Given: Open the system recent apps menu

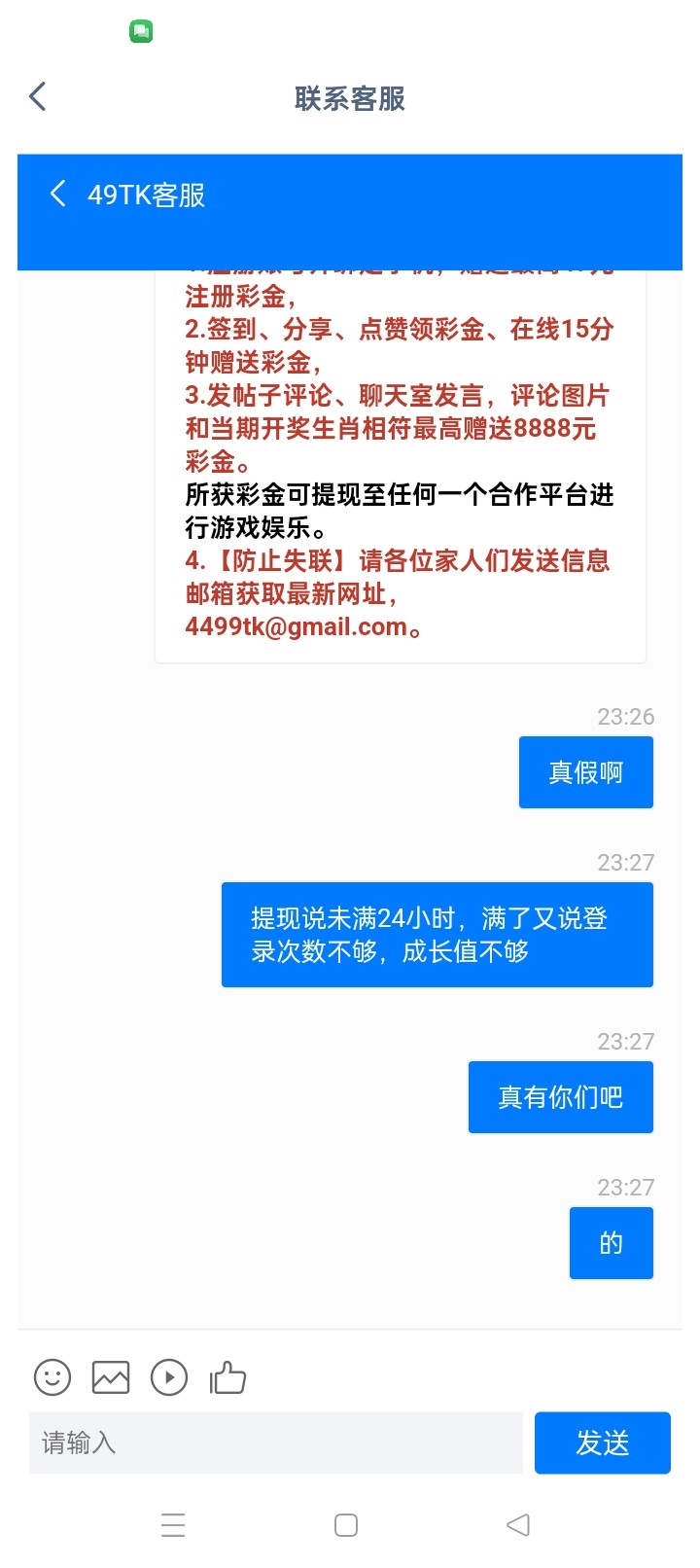Looking at the screenshot, I should [x=173, y=1524].
